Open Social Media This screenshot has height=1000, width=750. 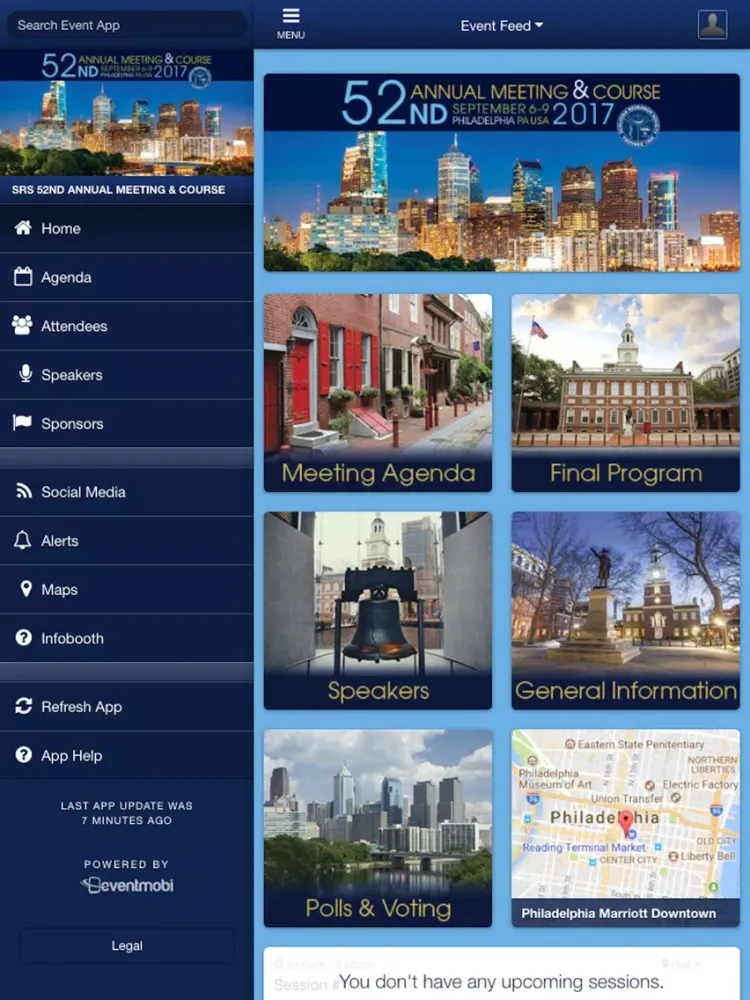[x=126, y=492]
